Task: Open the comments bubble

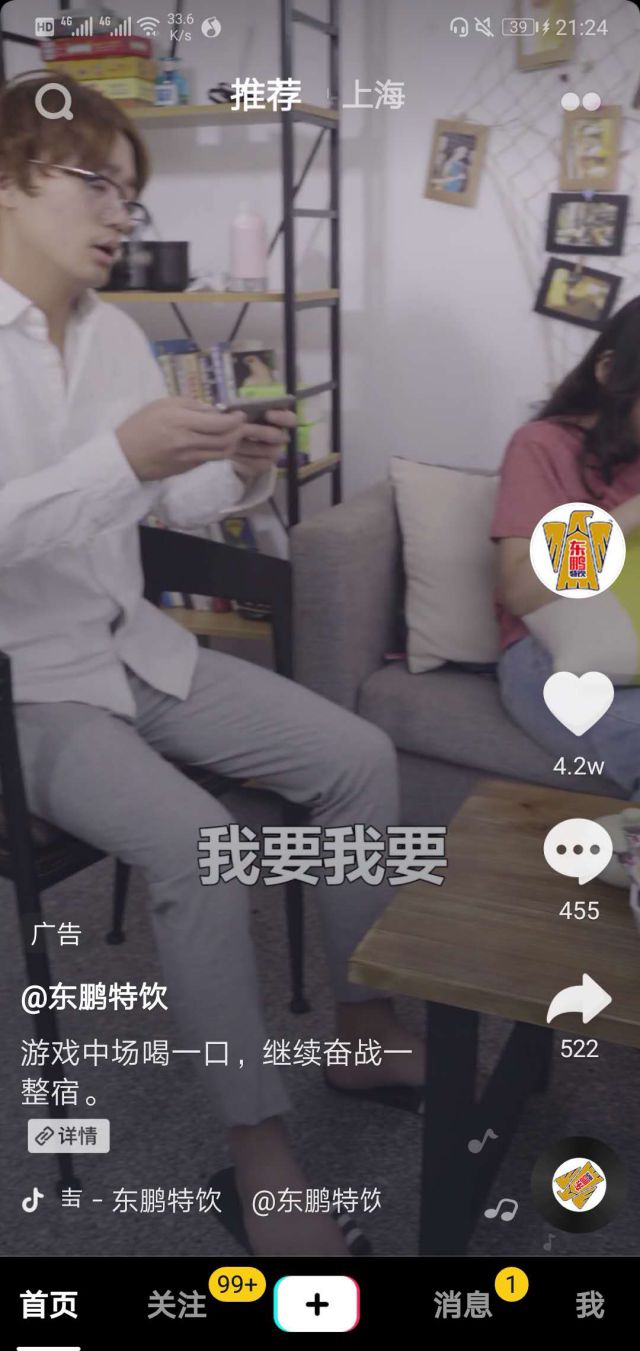Action: (x=578, y=851)
